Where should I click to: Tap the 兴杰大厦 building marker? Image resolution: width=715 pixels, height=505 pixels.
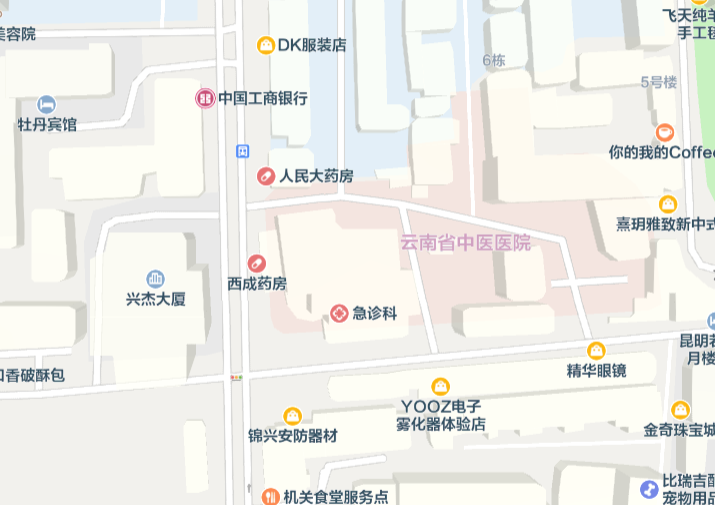coord(155,278)
